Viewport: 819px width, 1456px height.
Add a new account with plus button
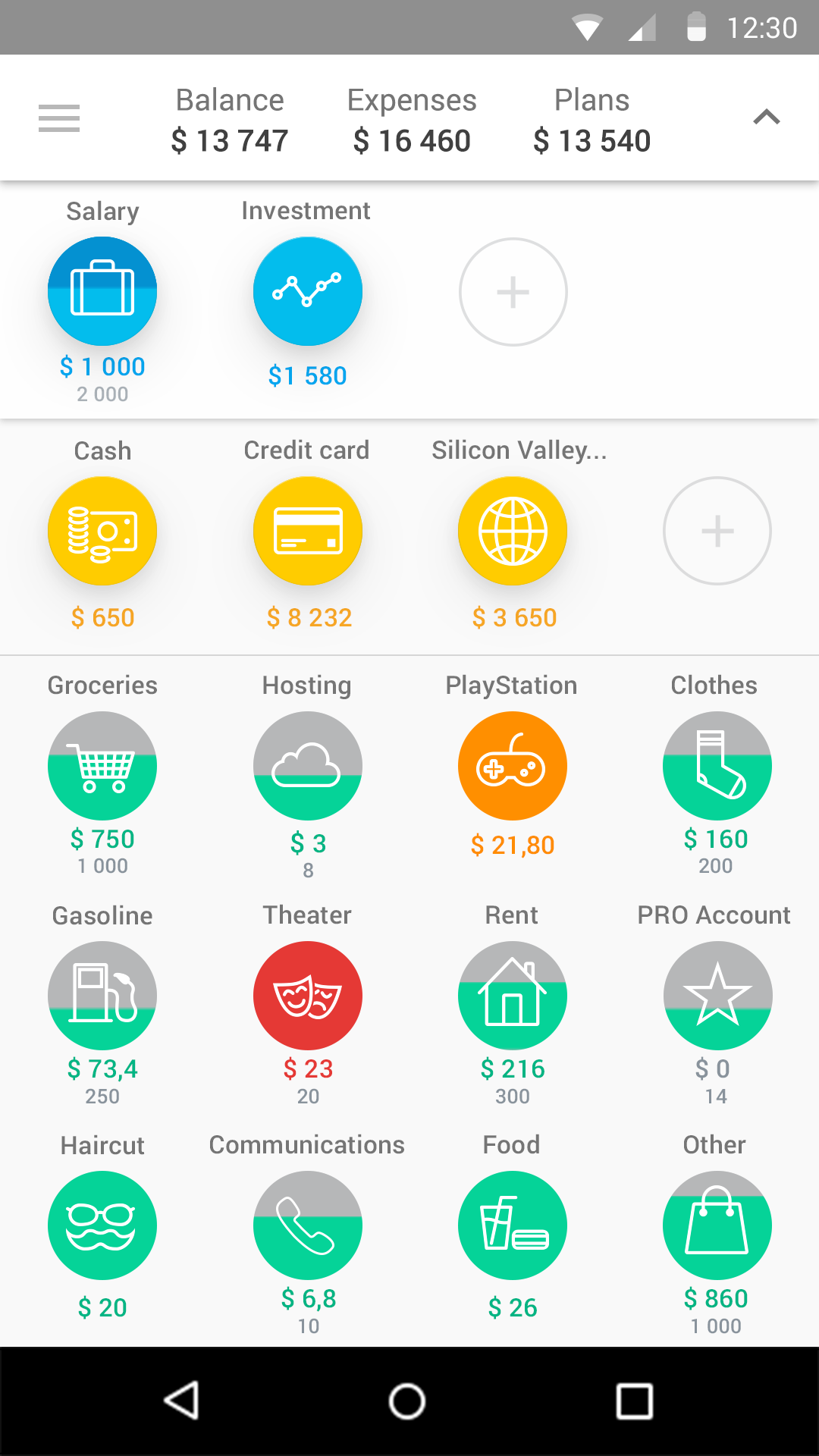click(717, 531)
